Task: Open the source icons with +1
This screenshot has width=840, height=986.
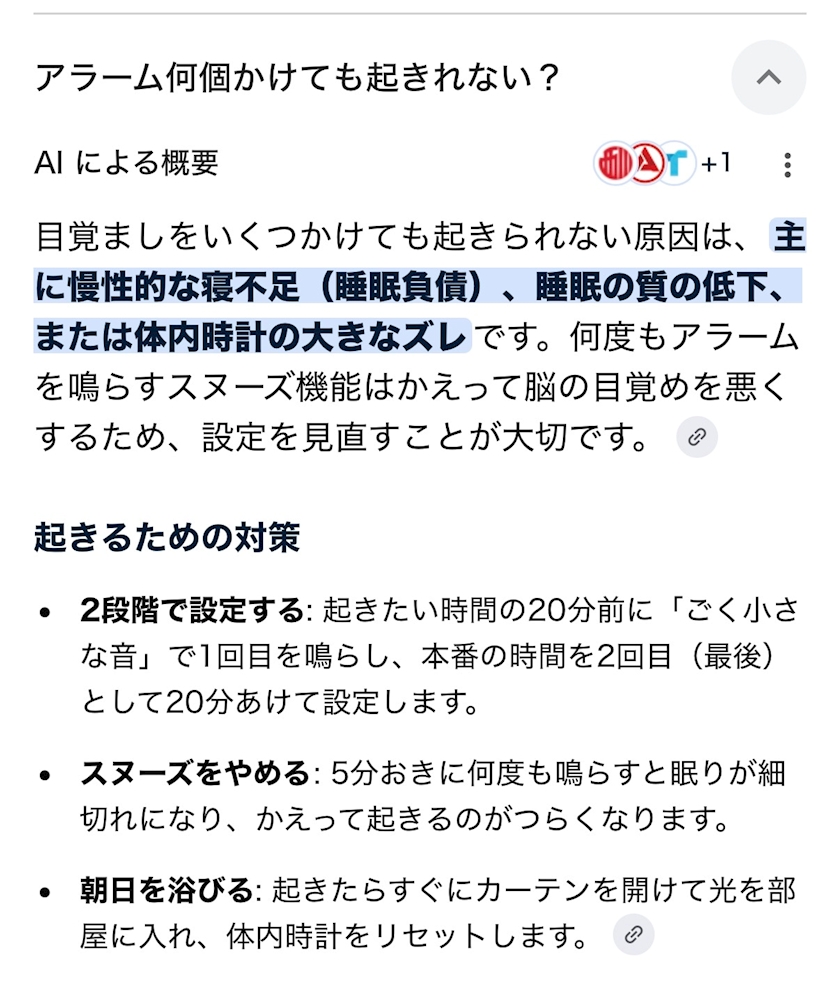Action: (x=663, y=163)
